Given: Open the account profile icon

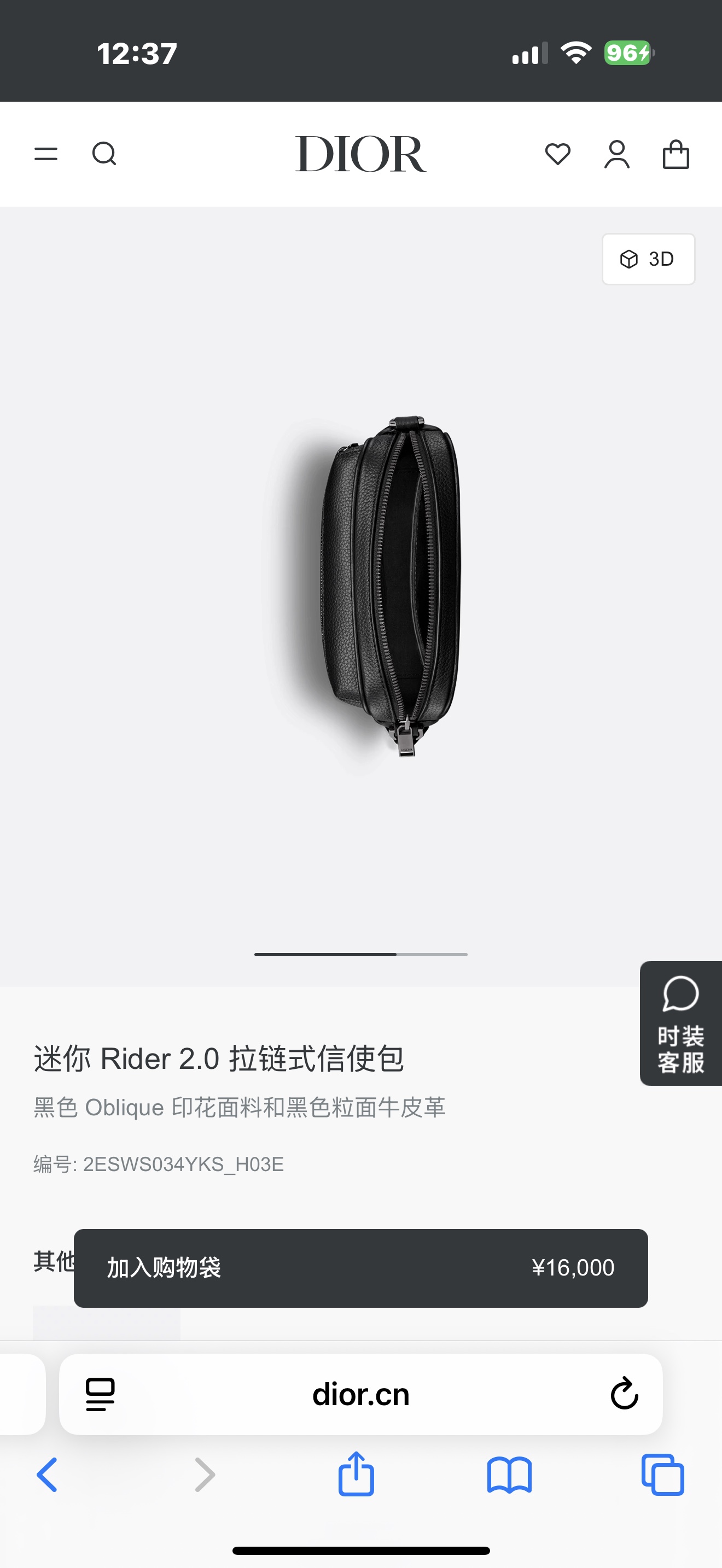Looking at the screenshot, I should [616, 154].
